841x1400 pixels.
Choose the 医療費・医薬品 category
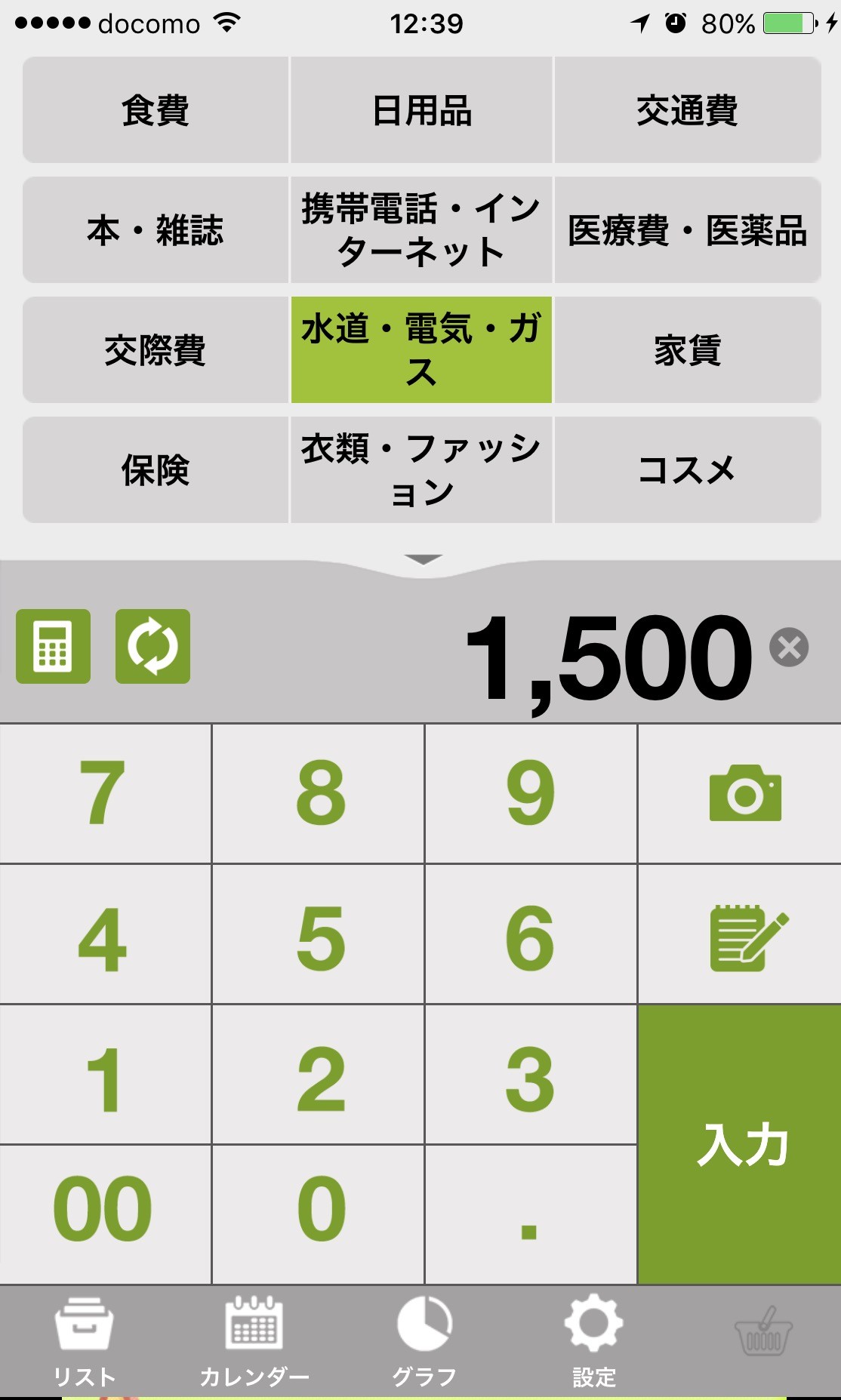tap(687, 230)
